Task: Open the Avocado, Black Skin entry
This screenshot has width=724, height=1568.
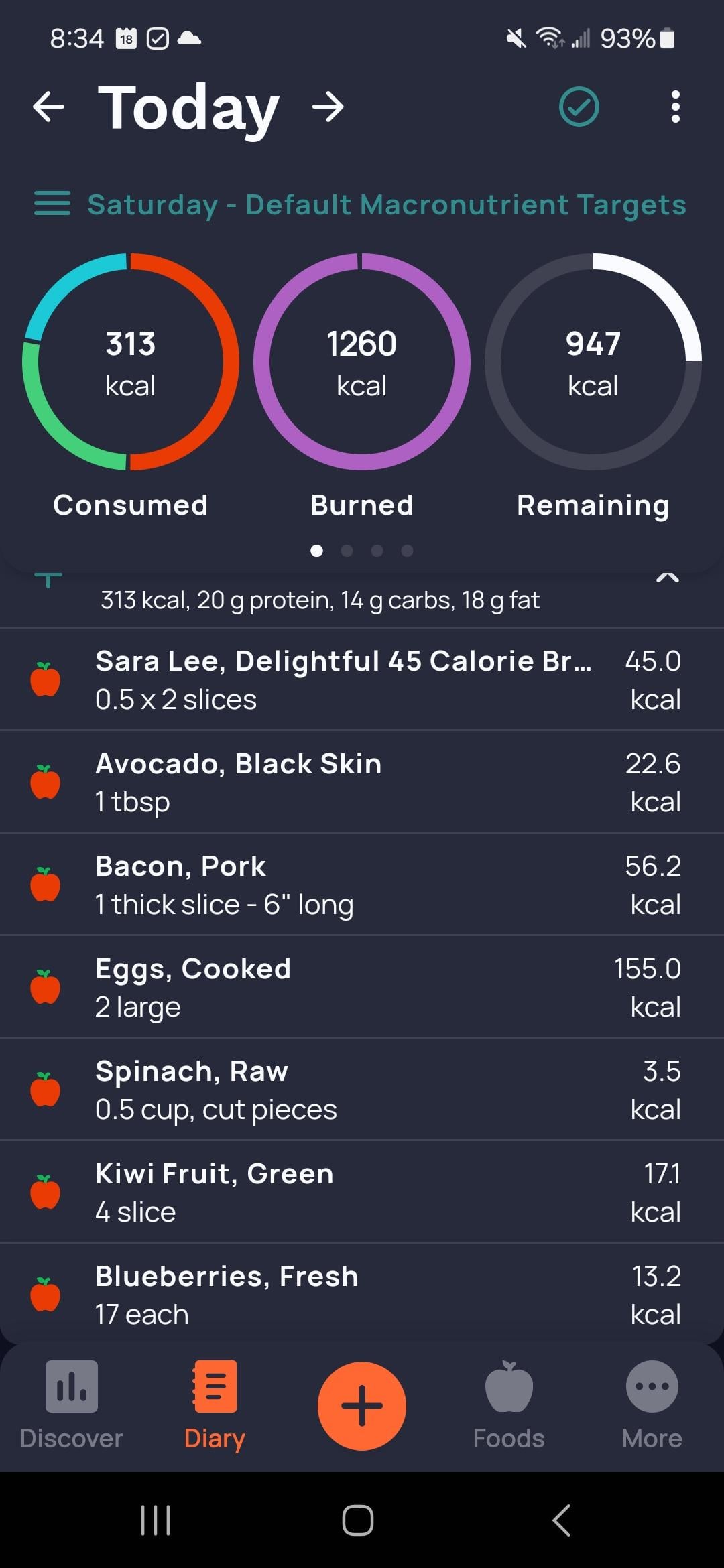Action: [362, 782]
